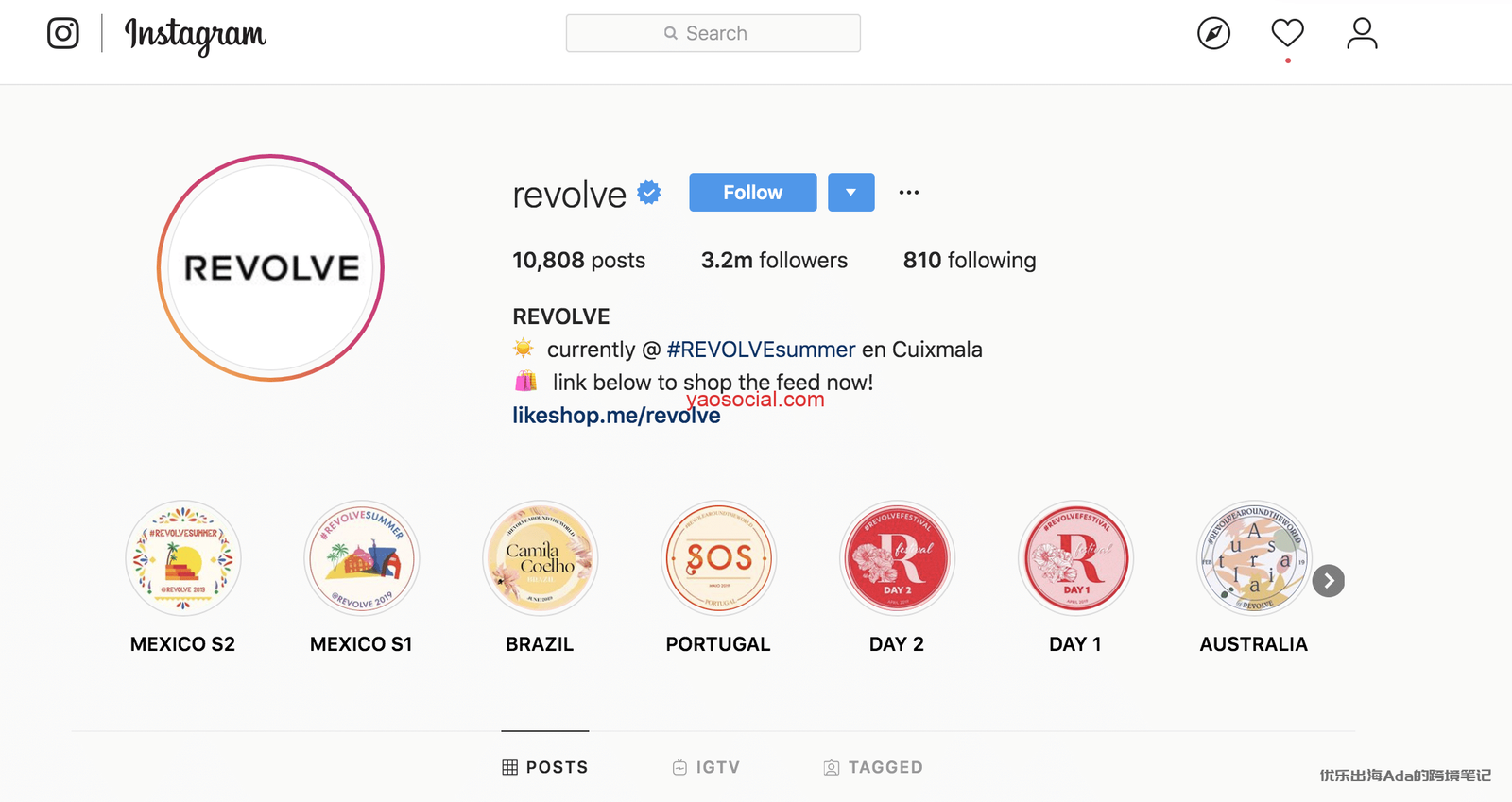1512x802 pixels.
Task: Follow the revolve account
Action: point(752,193)
